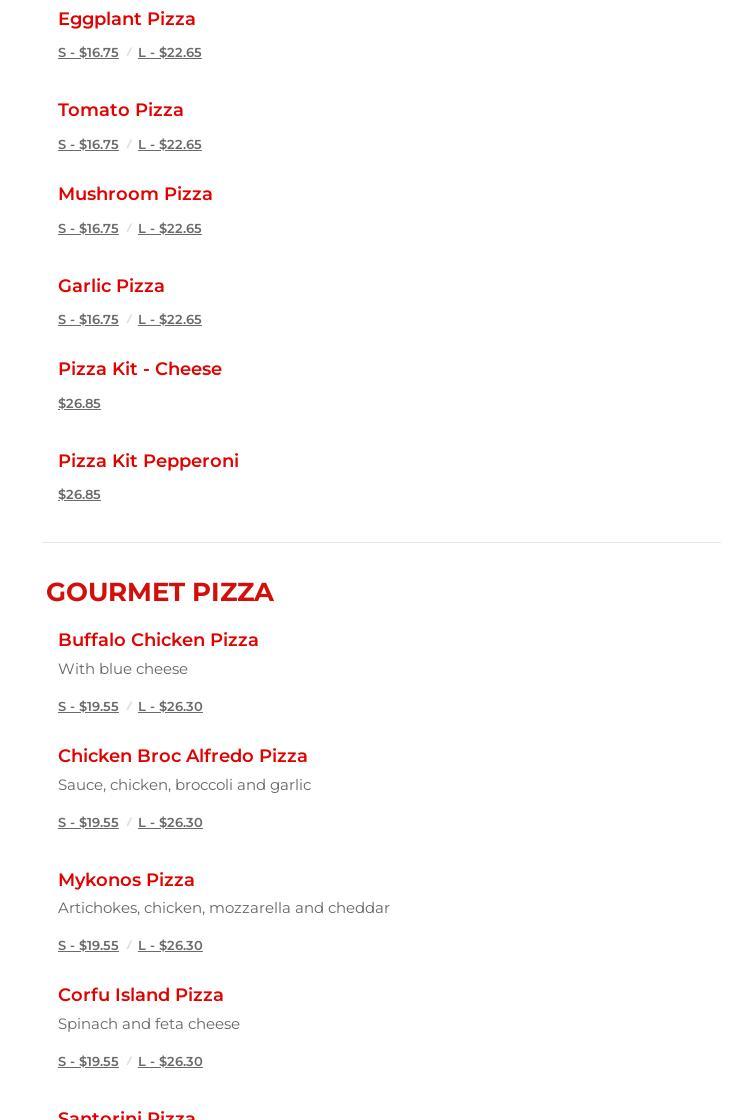Tap large Mykonos Pizza price link
750x1120 pixels.
coord(170,946)
